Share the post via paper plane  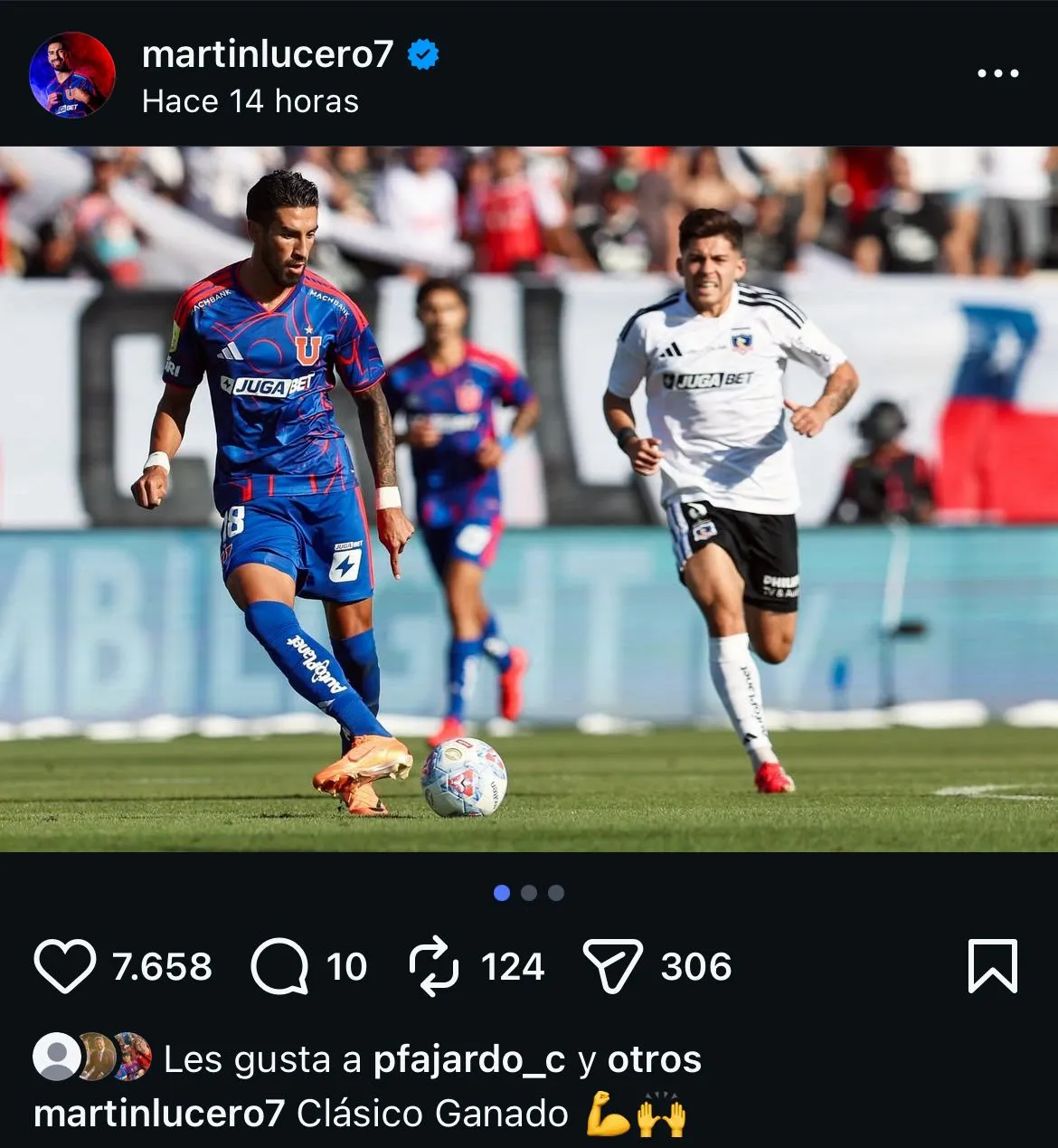click(612, 966)
